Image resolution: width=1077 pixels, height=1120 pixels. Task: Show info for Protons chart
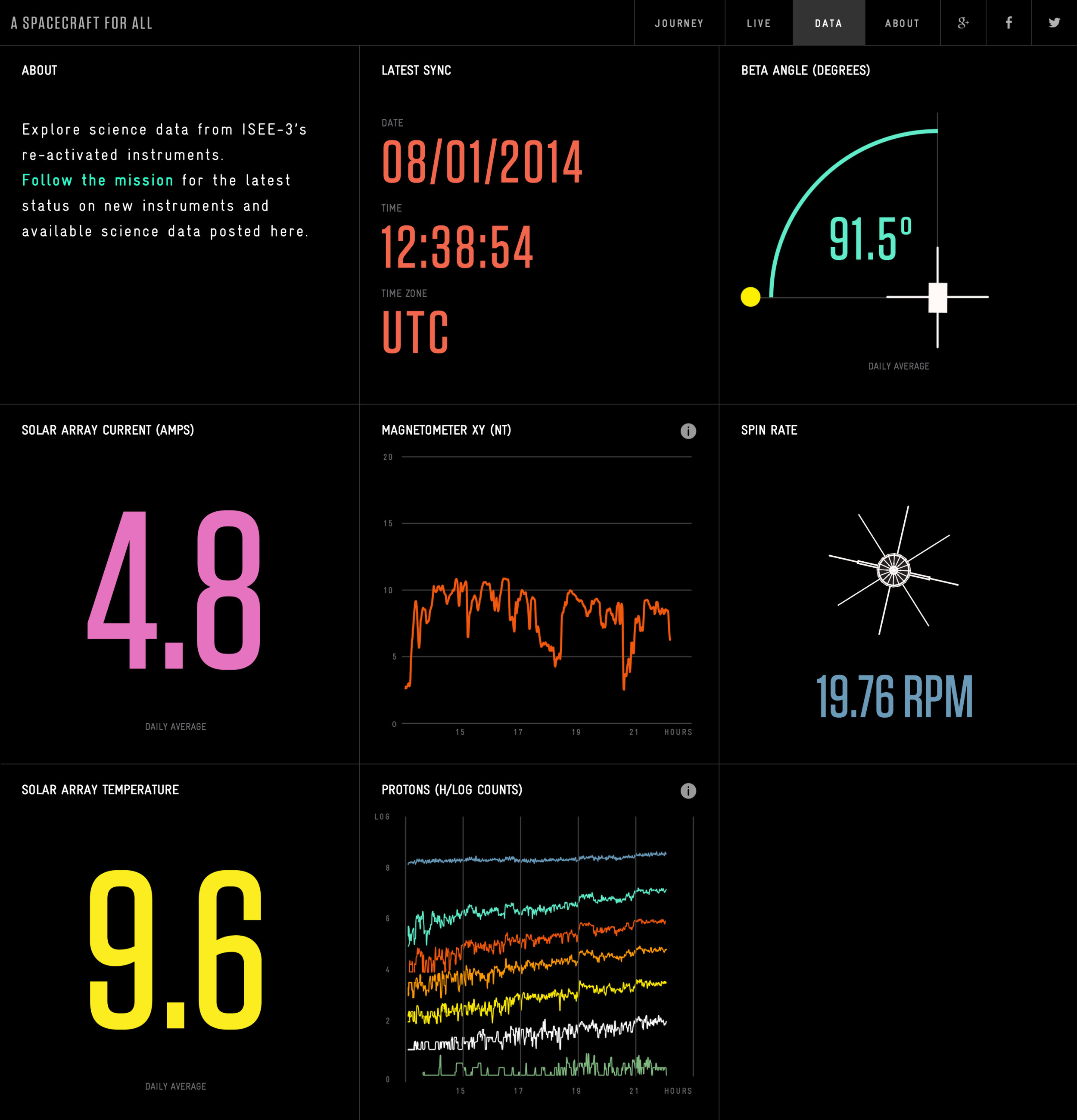[688, 791]
